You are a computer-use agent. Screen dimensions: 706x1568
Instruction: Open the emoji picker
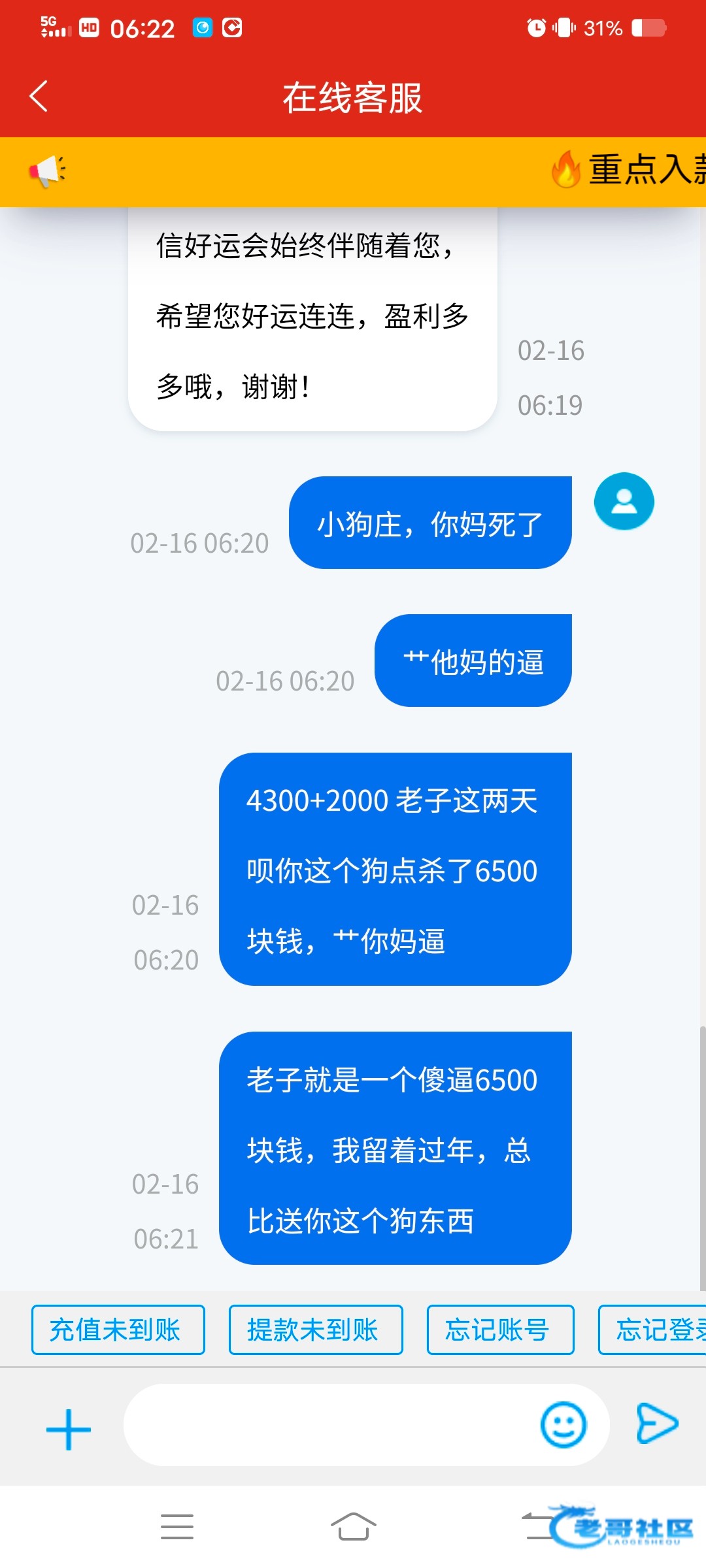pos(563,1425)
